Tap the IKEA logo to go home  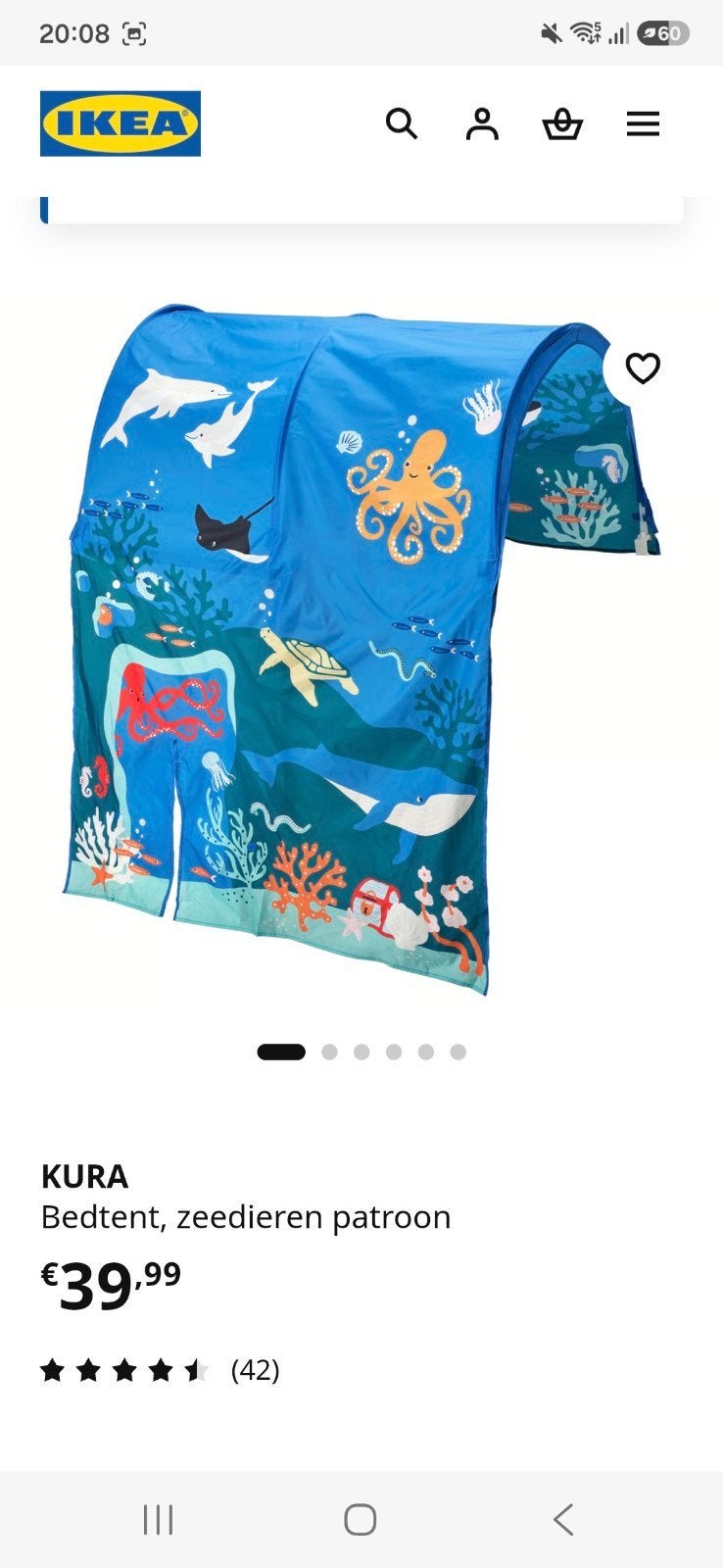[120, 123]
